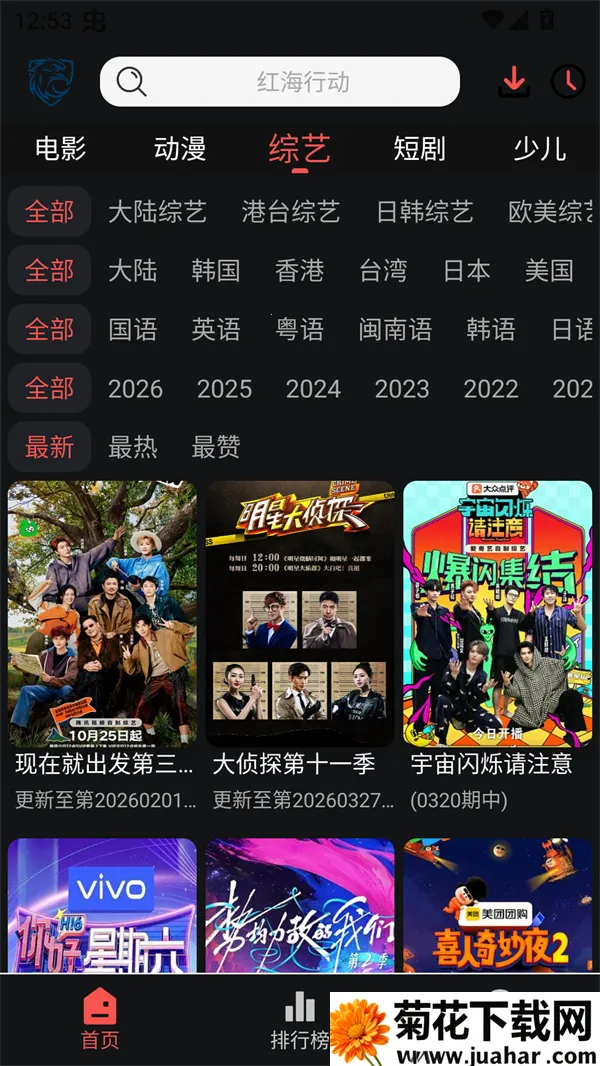Filter by 港台综艺 category
The width and height of the screenshot is (600, 1066).
pos(291,212)
